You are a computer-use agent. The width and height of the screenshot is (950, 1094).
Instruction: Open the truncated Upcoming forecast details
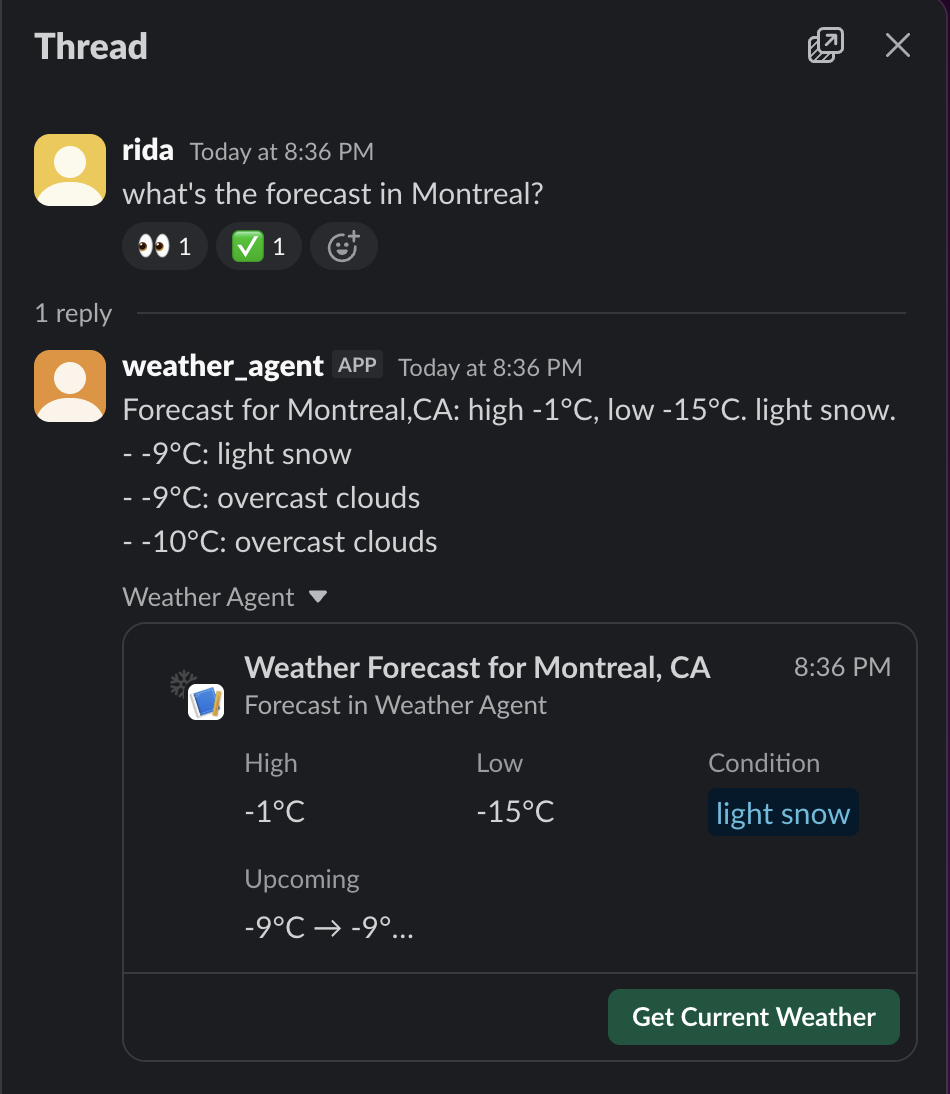pos(329,927)
